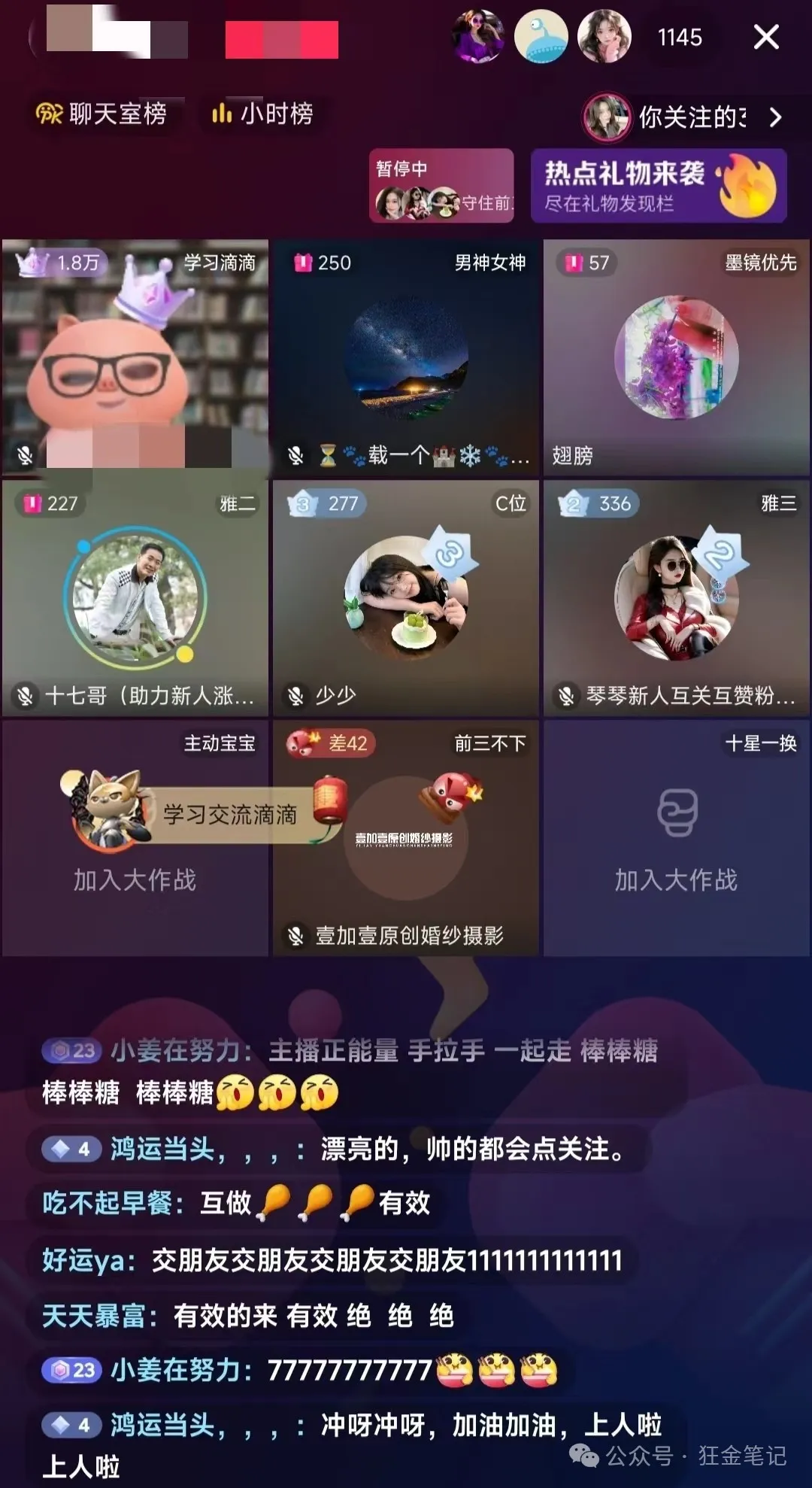This screenshot has width=812, height=1488.
Task: View 少少's C位 seat
Action: (406, 598)
